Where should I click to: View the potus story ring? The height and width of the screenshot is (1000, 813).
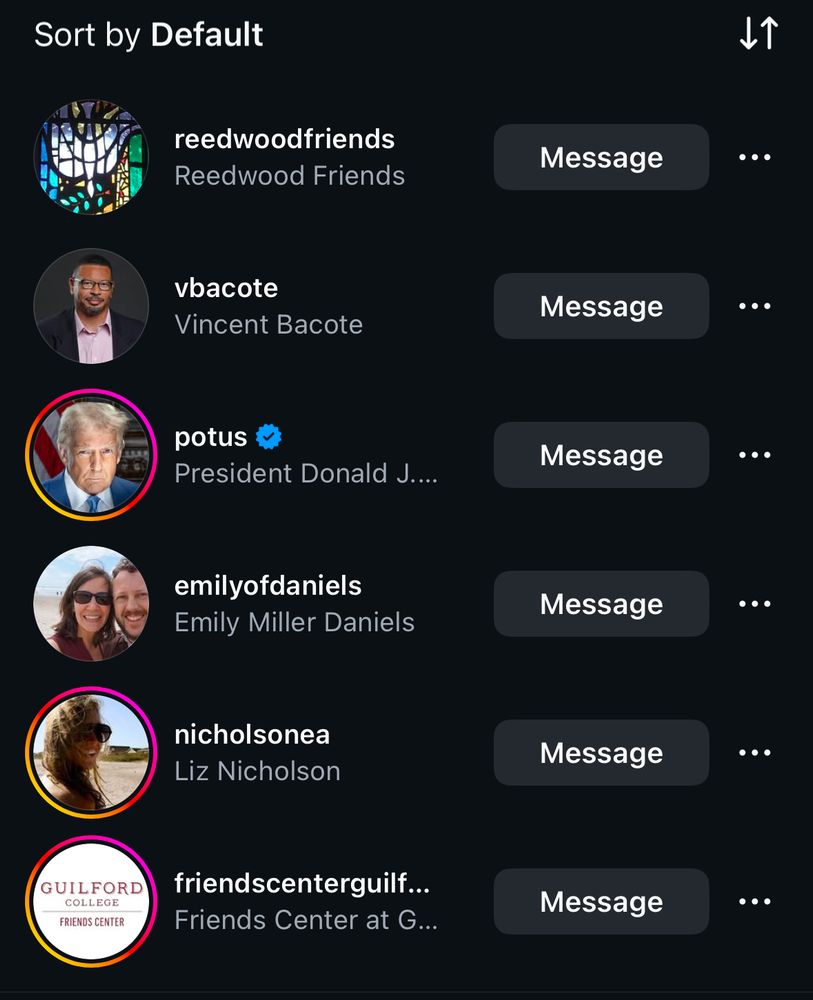[91, 455]
